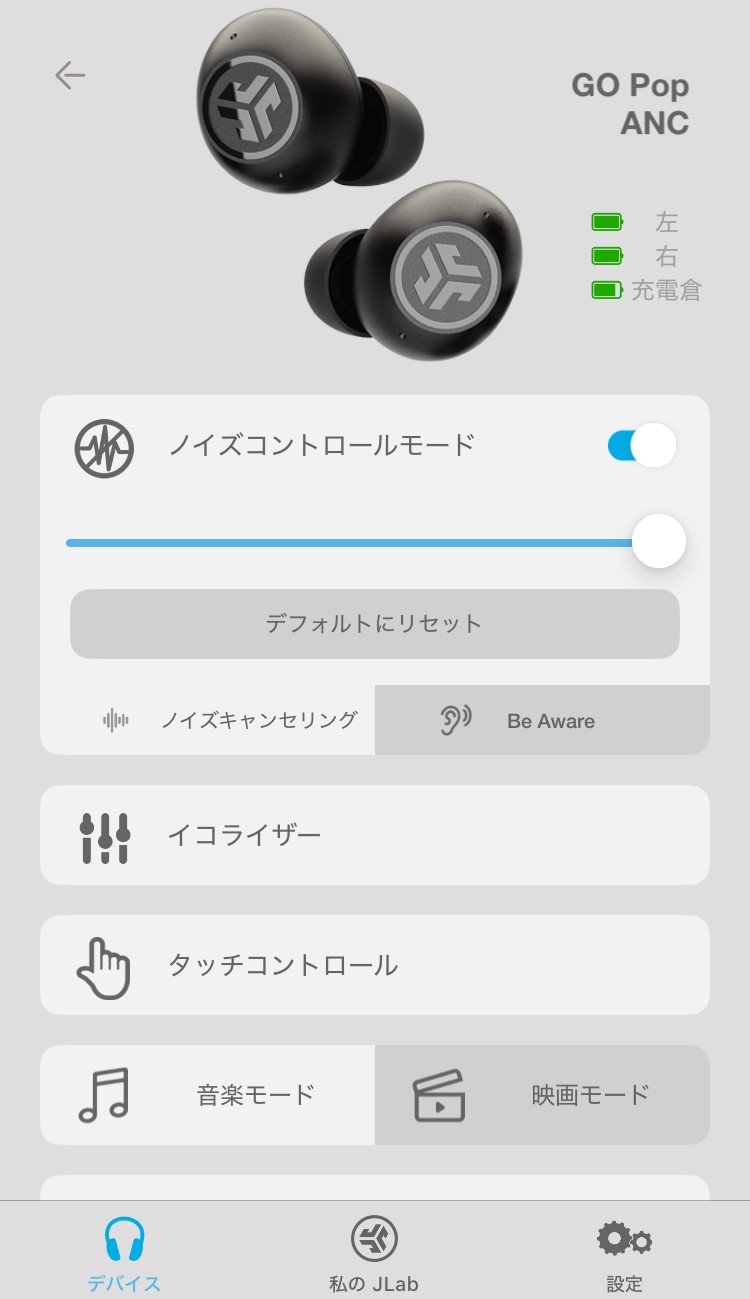750x1299 pixels.
Task: Tap the 充電倉 battery indicator
Action: pos(606,291)
